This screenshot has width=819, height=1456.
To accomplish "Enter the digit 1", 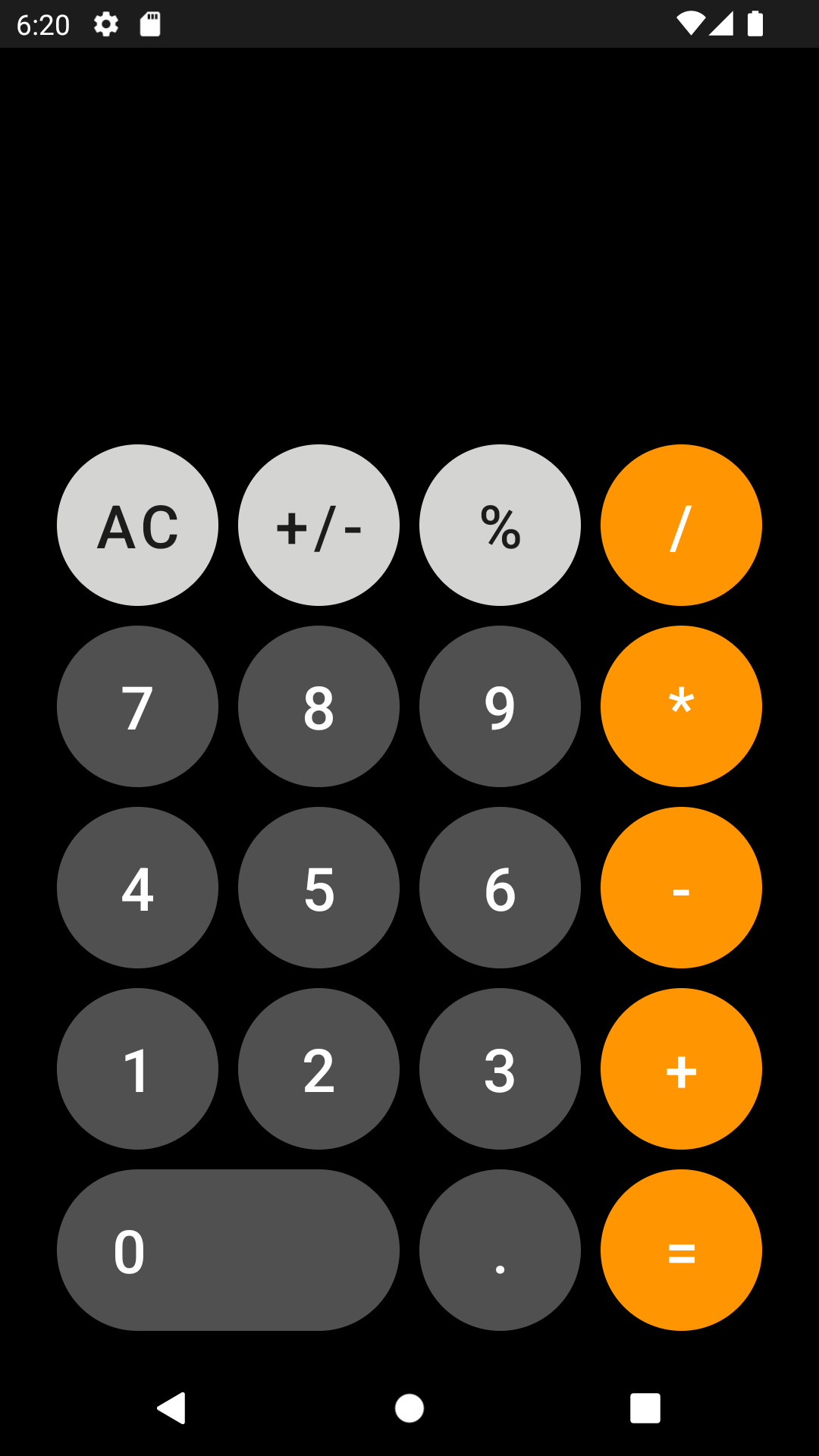I will point(137,1068).
